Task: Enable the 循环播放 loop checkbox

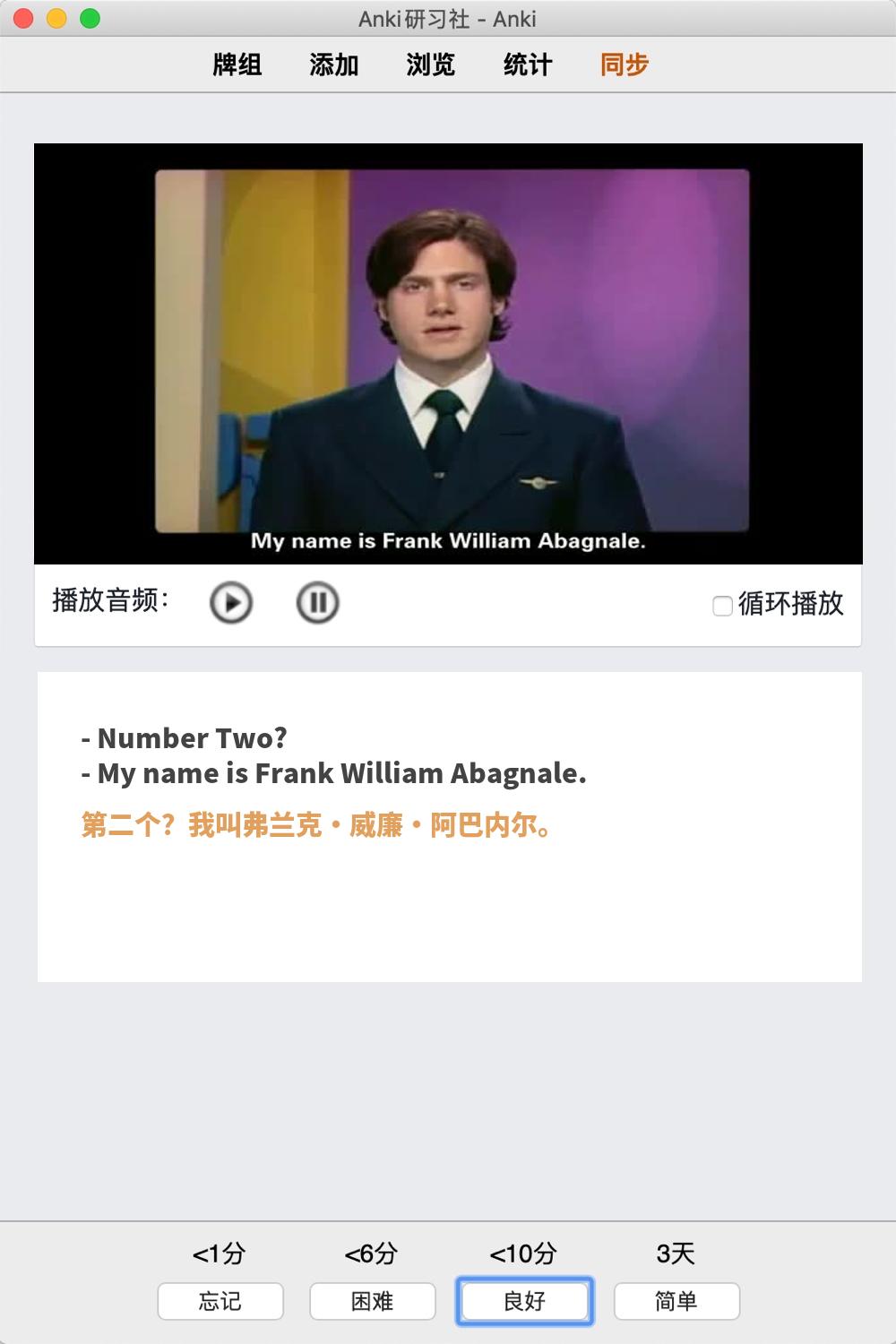Action: pos(722,606)
